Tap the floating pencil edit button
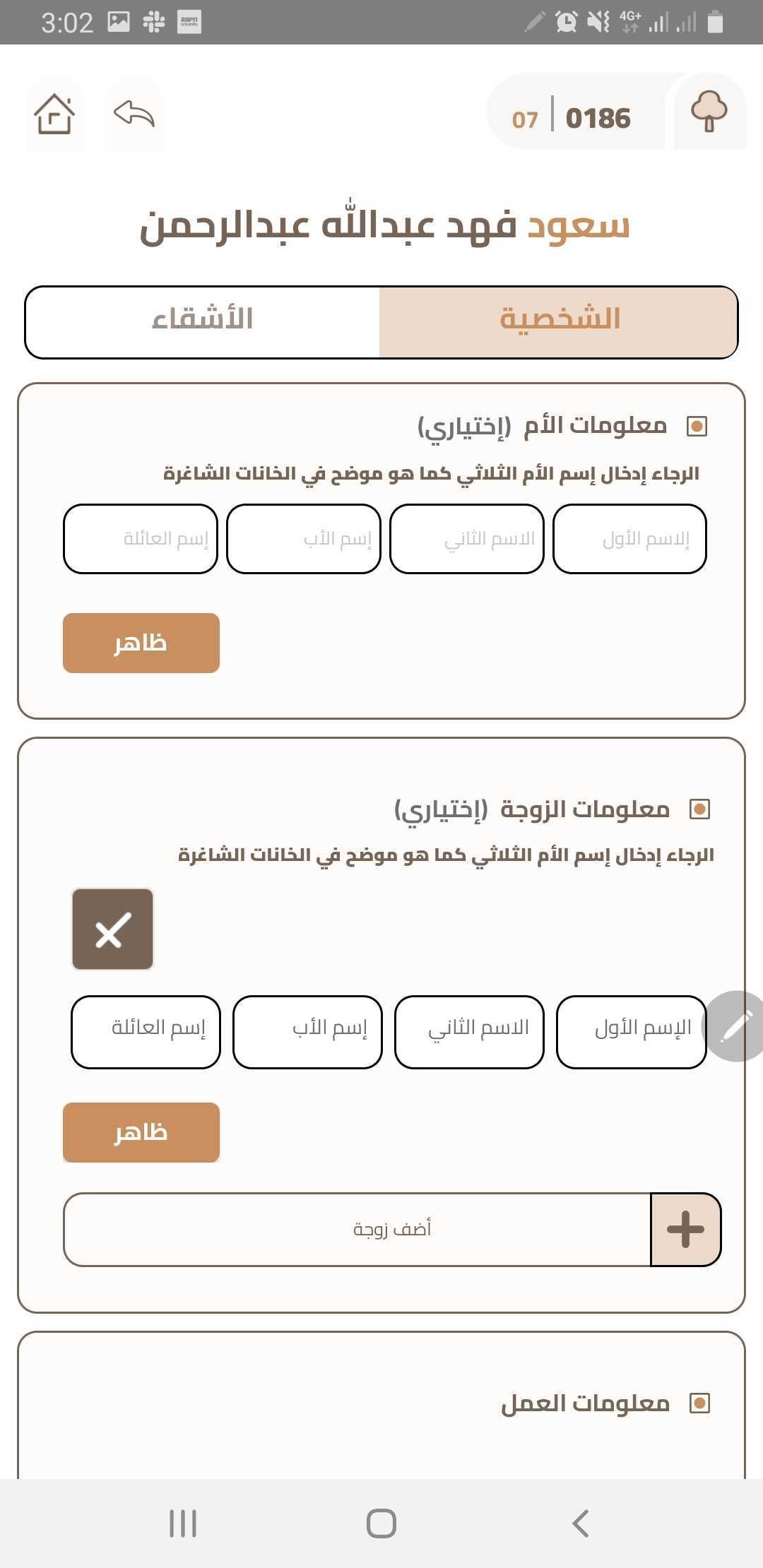763x1568 pixels. point(735,1026)
